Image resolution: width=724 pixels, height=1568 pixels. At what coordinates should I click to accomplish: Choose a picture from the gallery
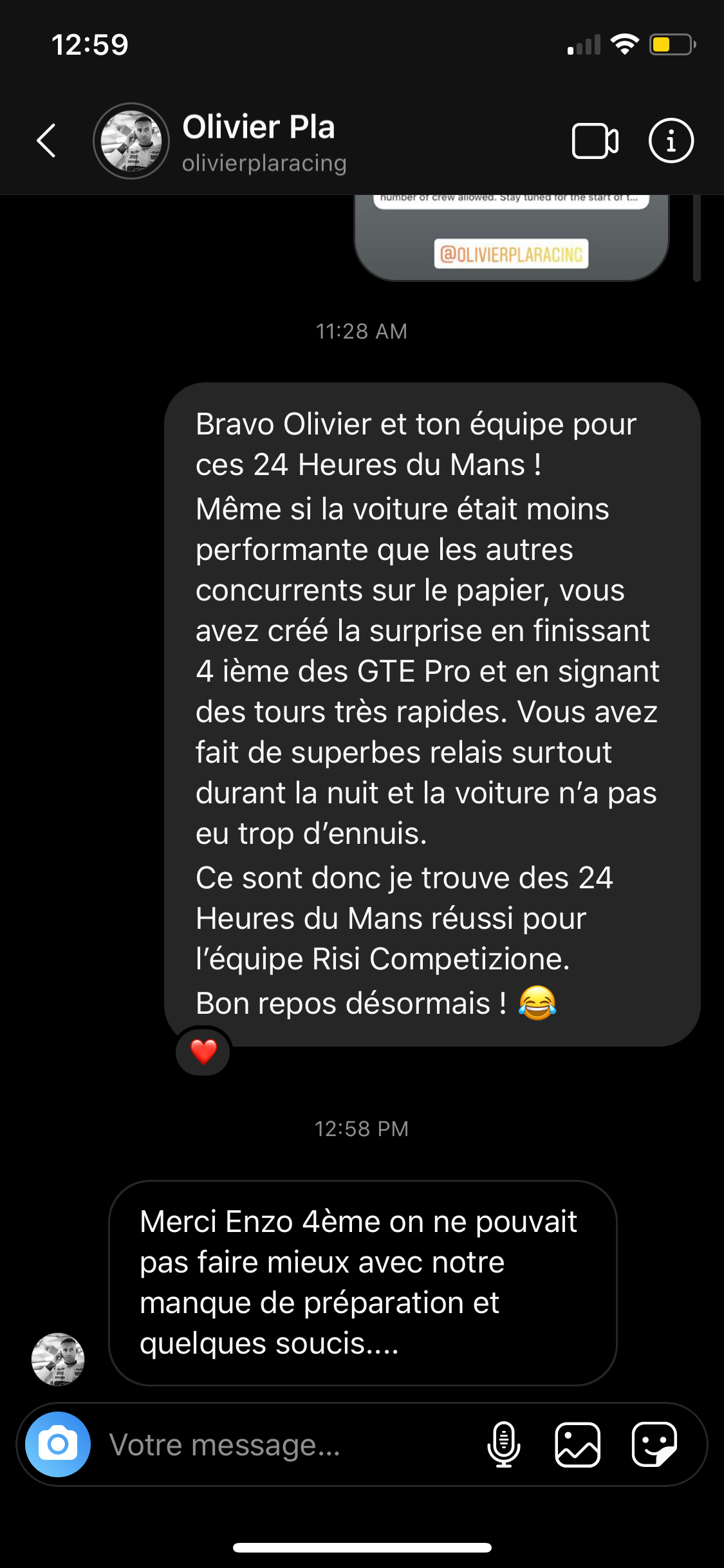coord(577,1444)
